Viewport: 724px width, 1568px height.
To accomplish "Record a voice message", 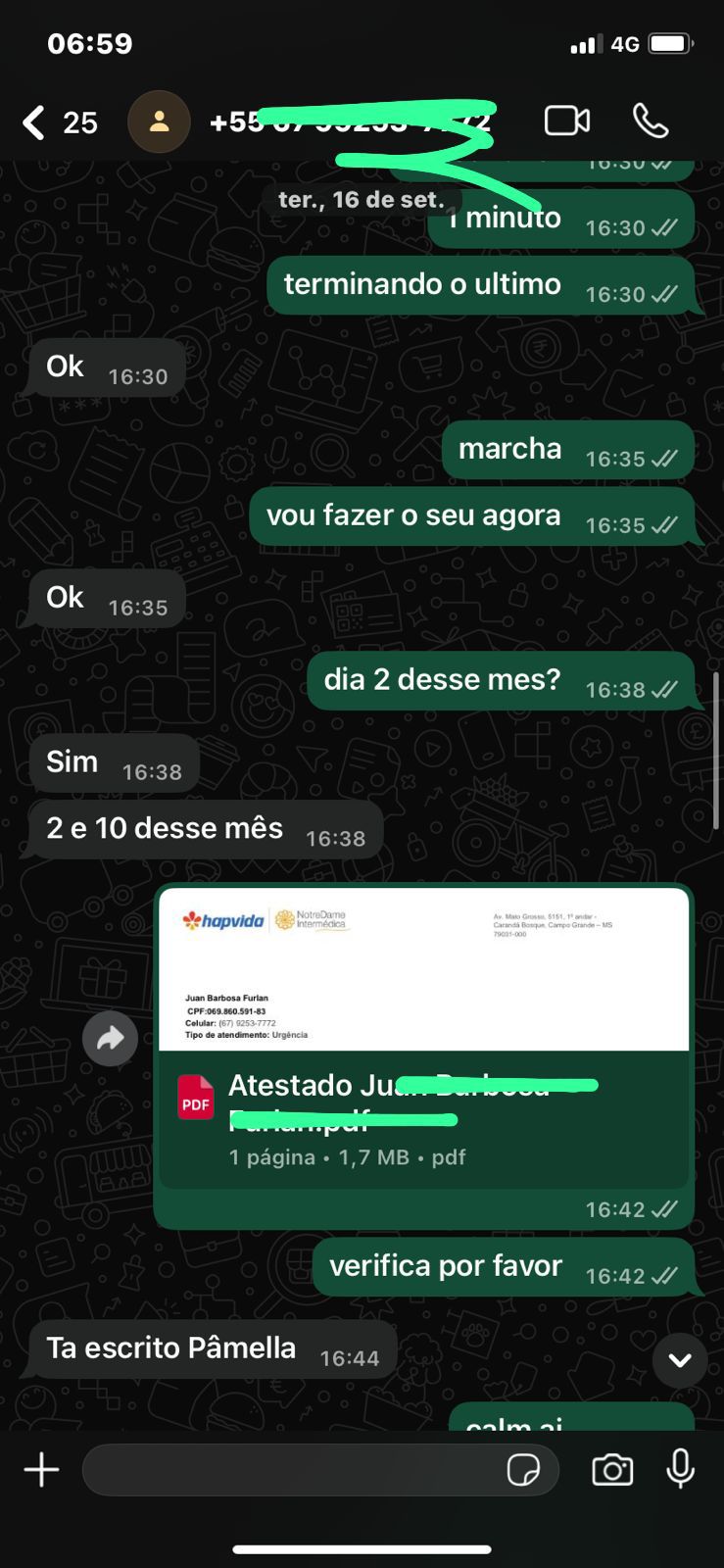I will pyautogui.click(x=680, y=1469).
